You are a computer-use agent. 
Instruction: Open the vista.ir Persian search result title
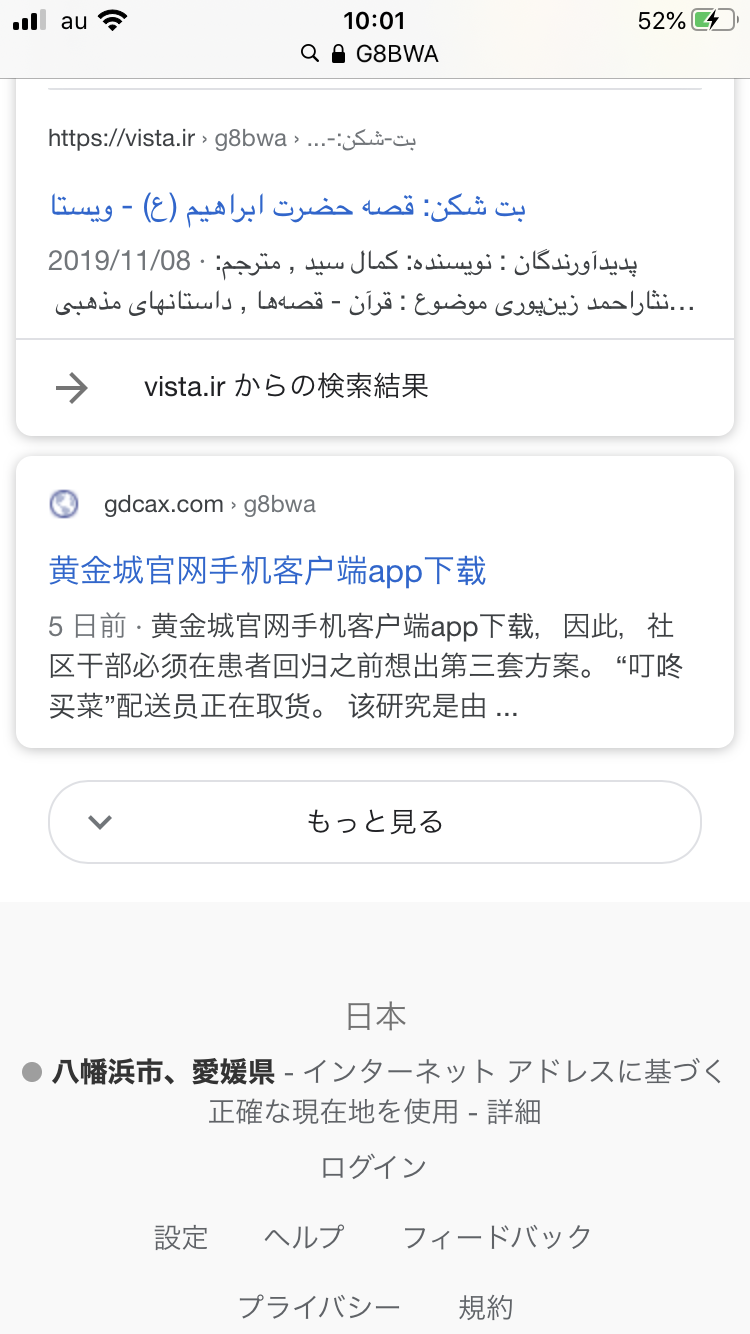pyautogui.click(x=288, y=207)
